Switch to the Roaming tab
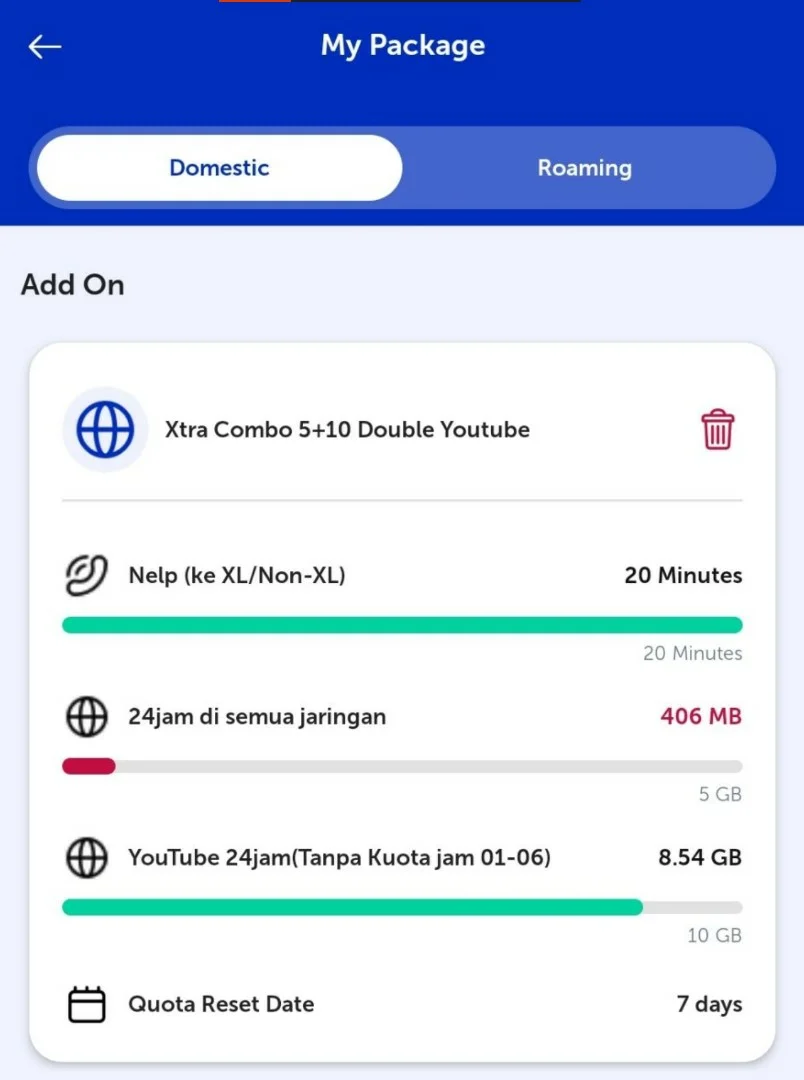The width and height of the screenshot is (804, 1080). (584, 168)
